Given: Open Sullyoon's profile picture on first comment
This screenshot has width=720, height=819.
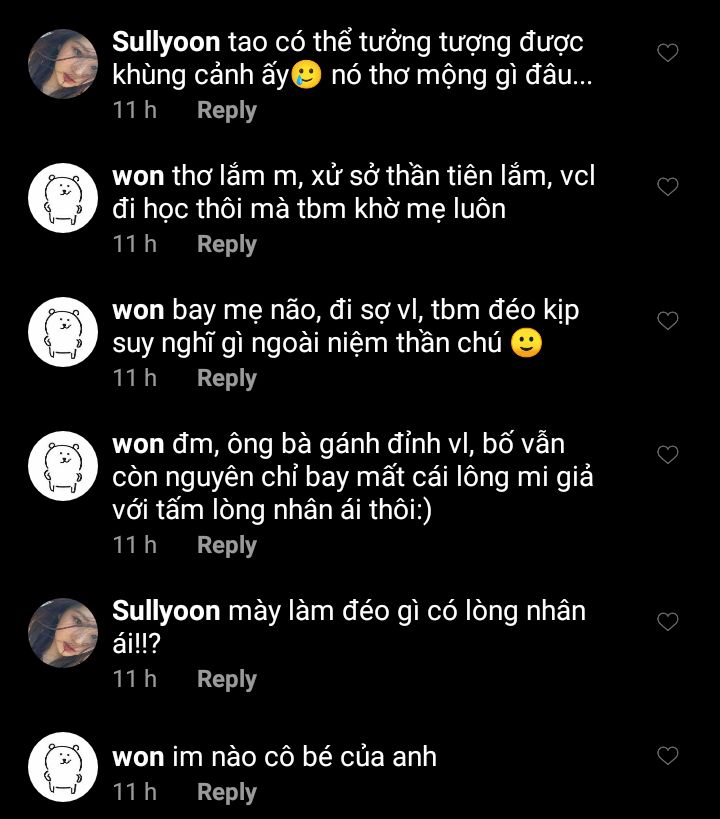Looking at the screenshot, I should point(63,64).
